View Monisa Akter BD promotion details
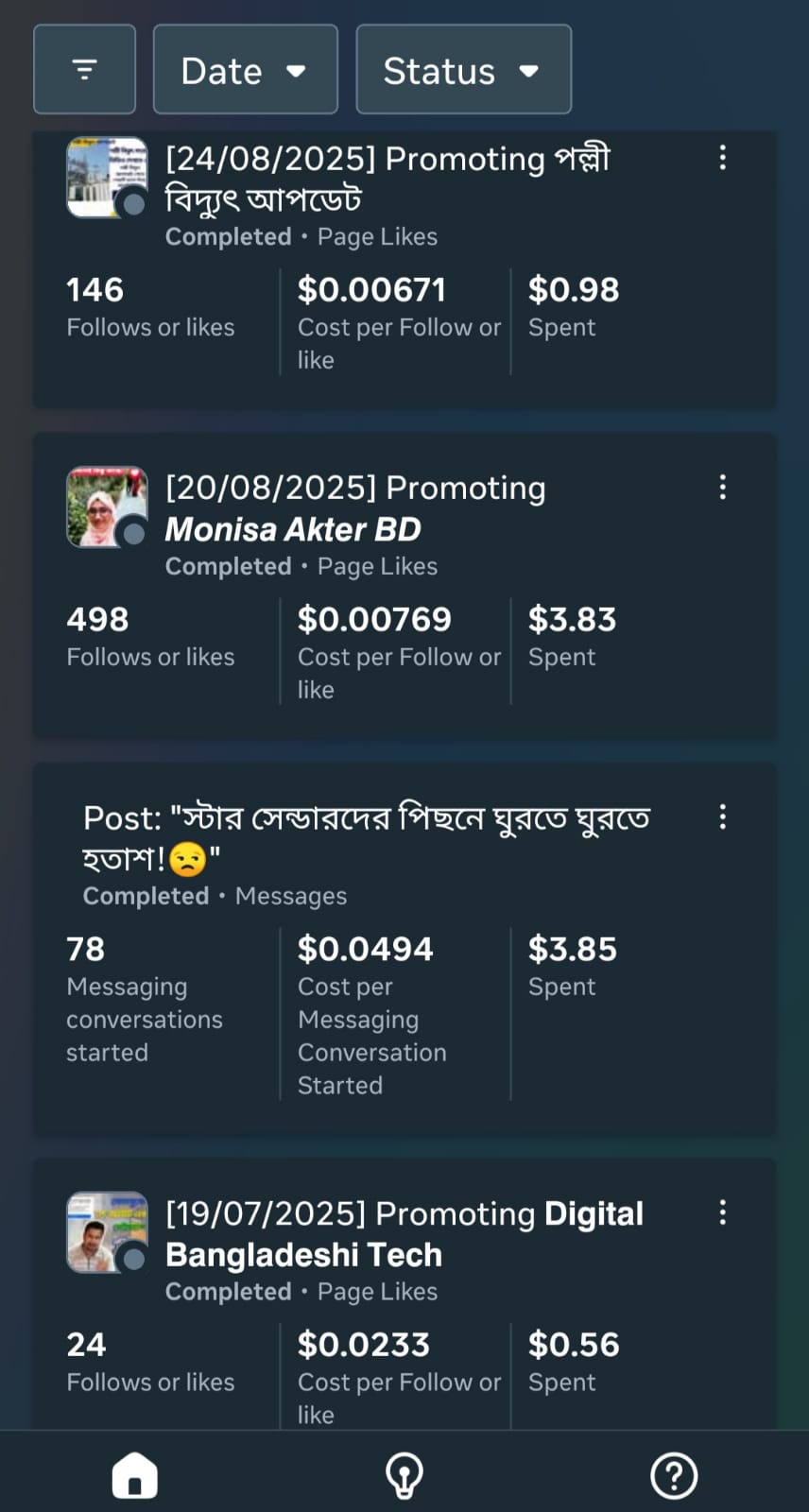 pos(354,509)
